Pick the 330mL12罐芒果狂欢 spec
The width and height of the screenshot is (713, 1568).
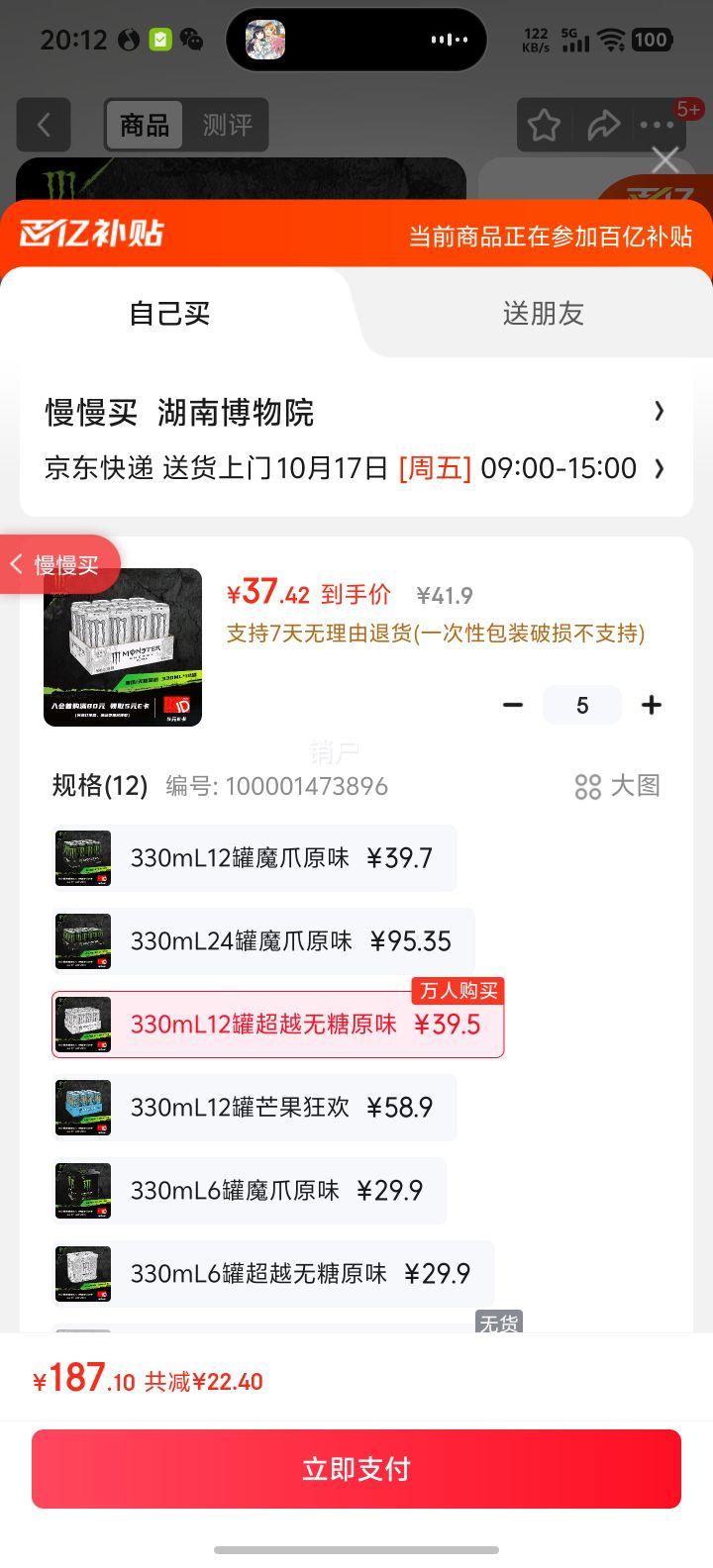tap(255, 1108)
